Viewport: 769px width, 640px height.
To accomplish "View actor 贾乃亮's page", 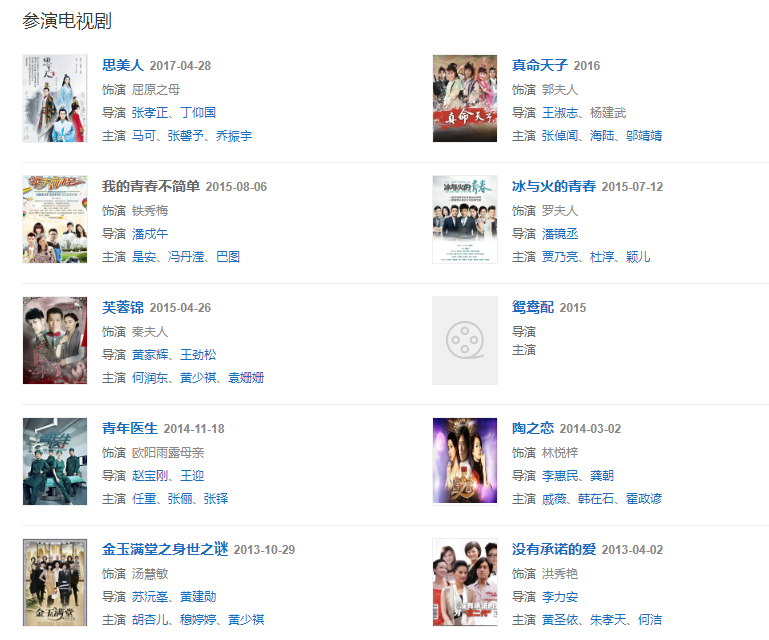I will click(560, 256).
